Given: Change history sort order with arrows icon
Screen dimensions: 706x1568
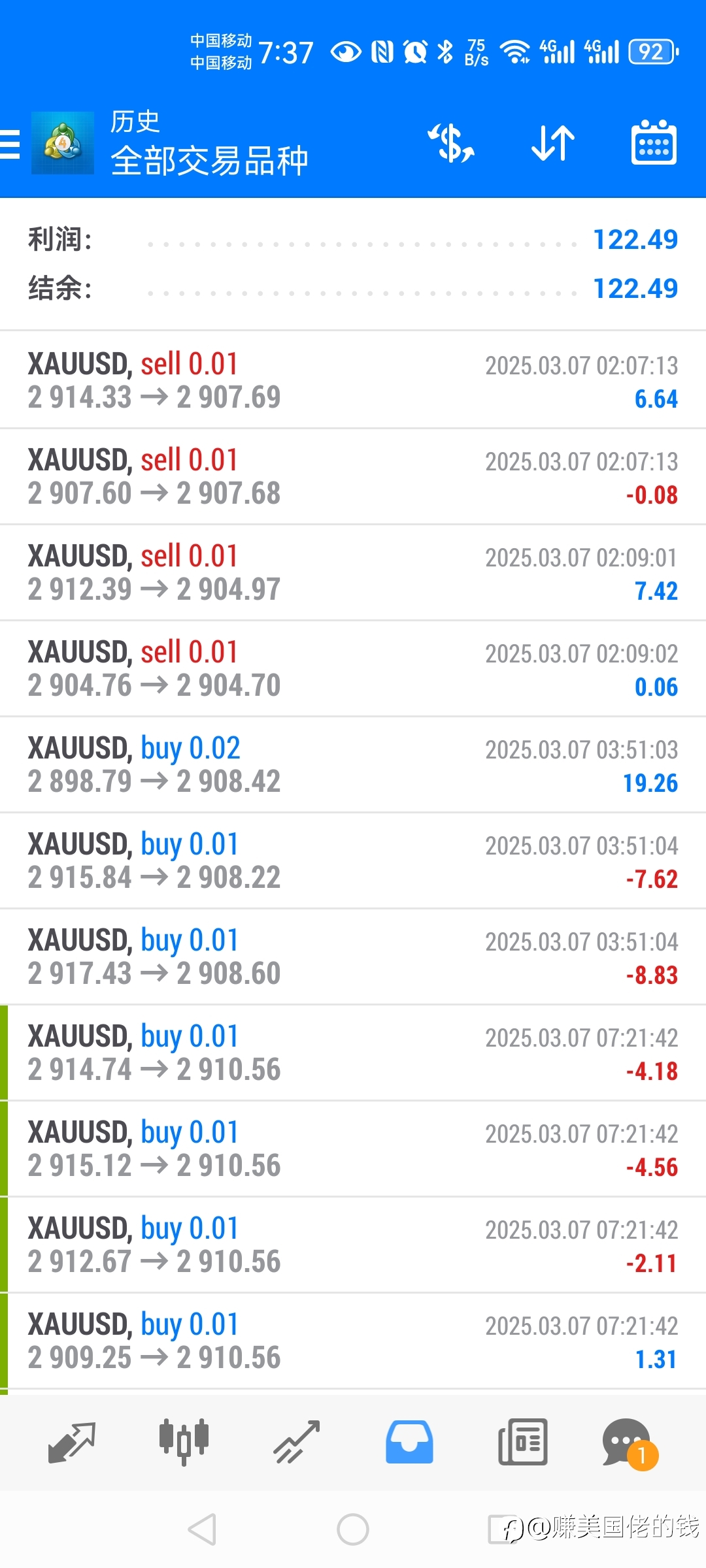Looking at the screenshot, I should pyautogui.click(x=553, y=143).
